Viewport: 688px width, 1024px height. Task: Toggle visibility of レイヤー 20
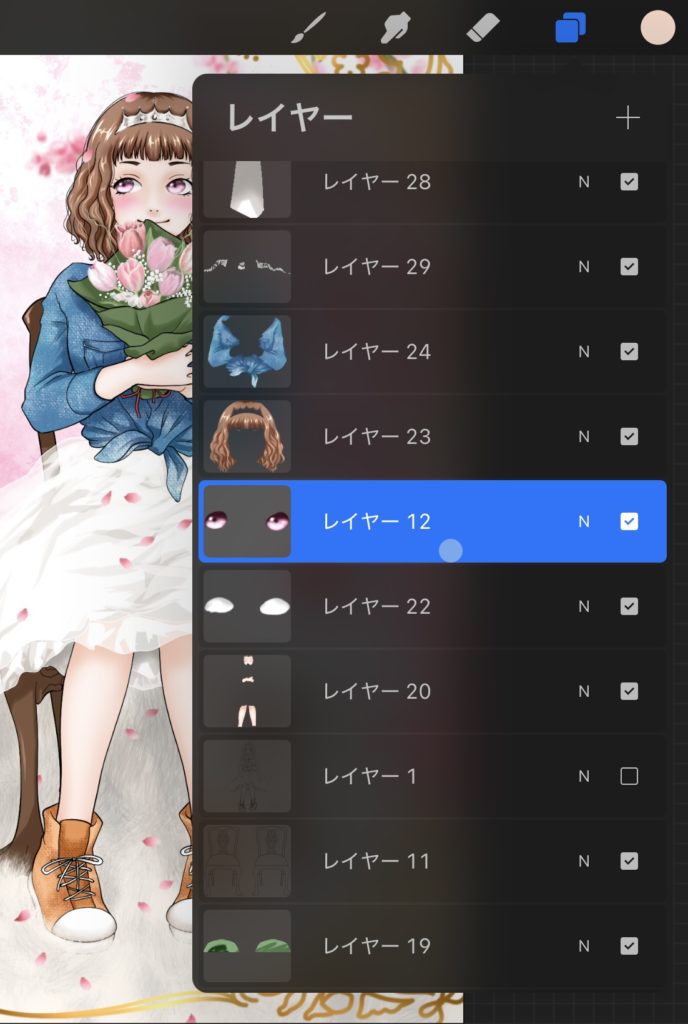[629, 691]
